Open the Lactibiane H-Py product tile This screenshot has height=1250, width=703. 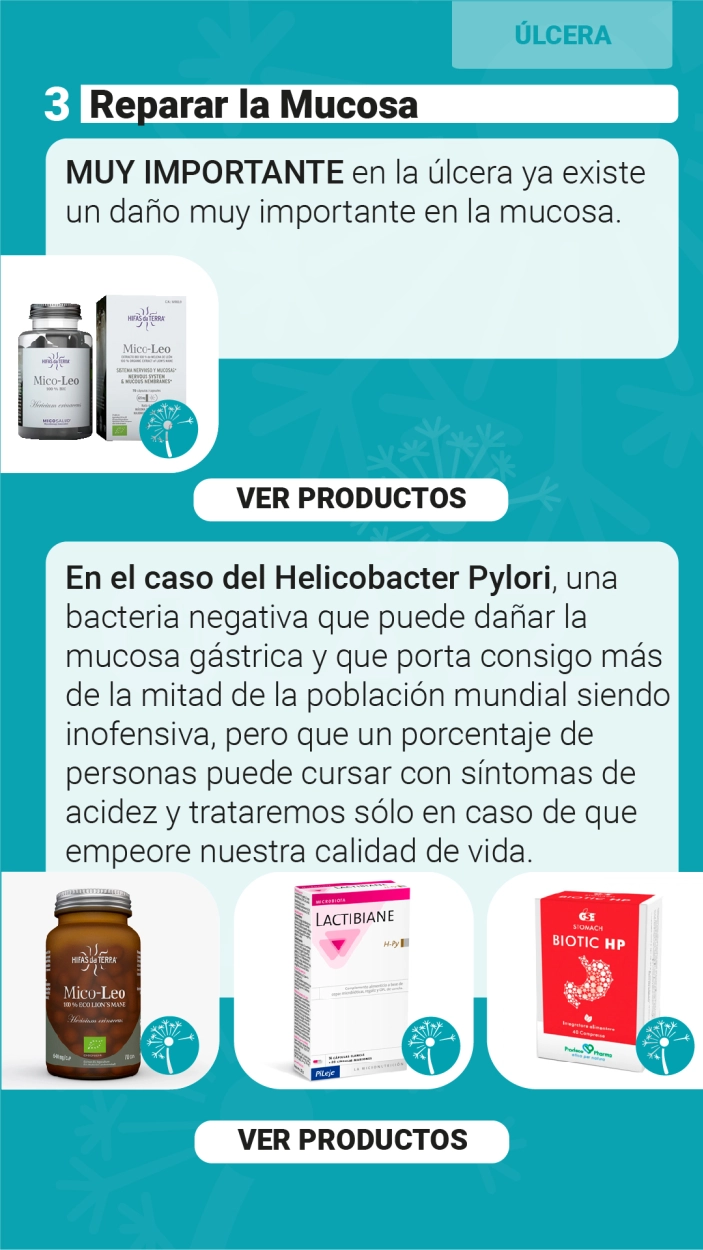[x=355, y=981]
